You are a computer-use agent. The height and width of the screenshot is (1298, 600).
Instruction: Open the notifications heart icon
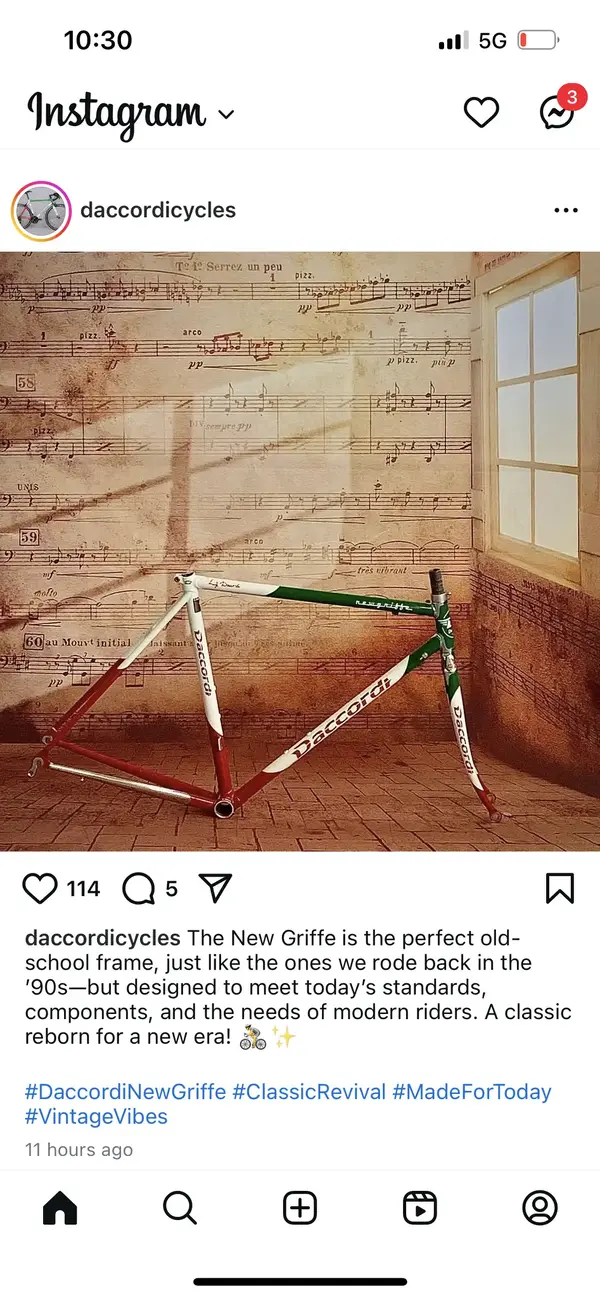pos(481,113)
